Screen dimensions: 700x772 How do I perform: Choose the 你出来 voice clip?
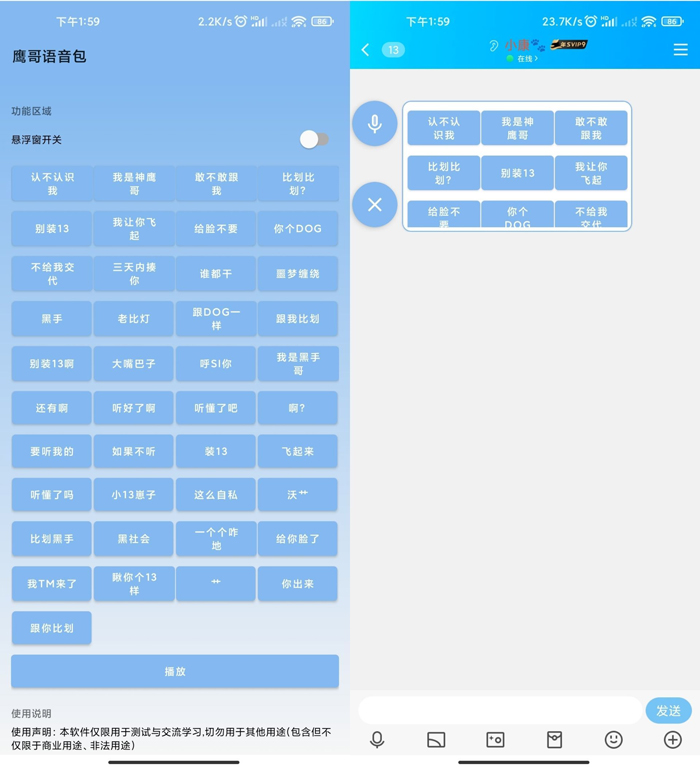point(298,584)
